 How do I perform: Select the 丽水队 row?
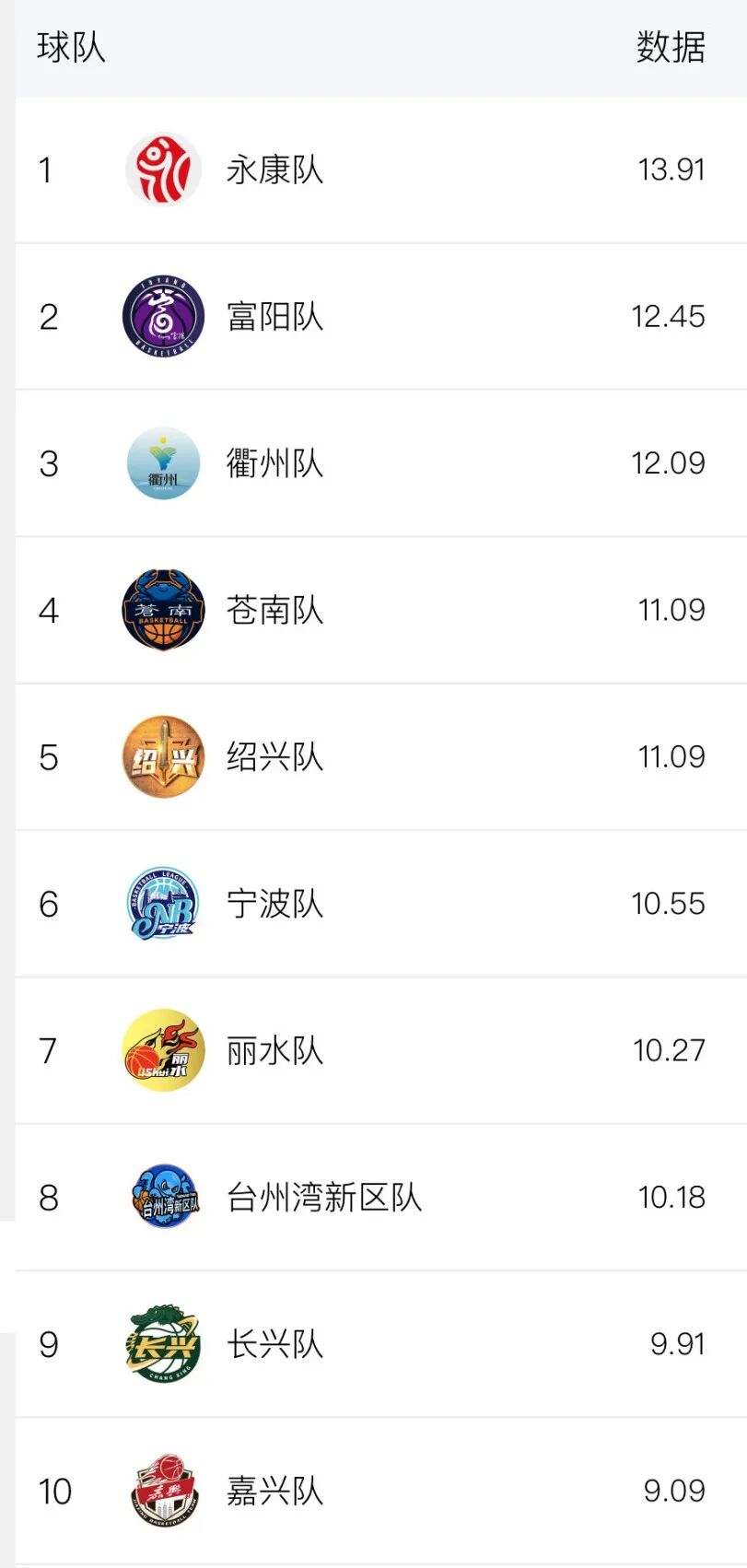274,1050
